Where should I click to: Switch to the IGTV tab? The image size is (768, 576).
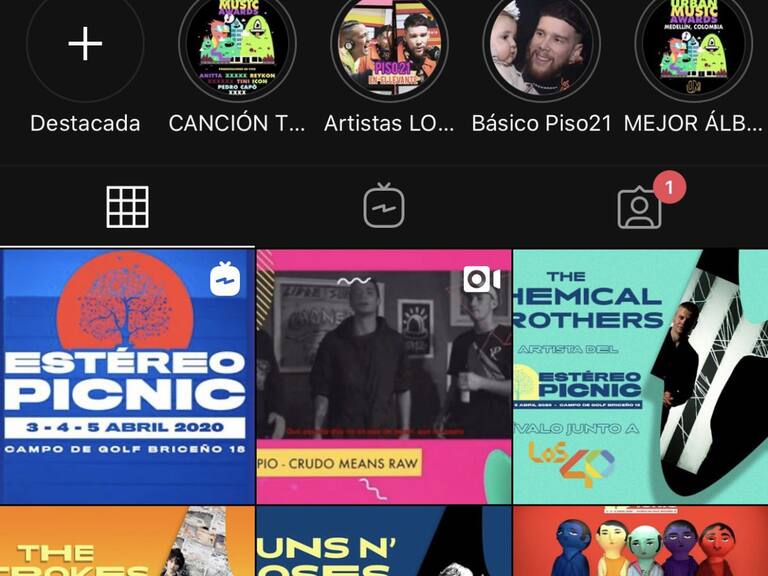(x=384, y=207)
